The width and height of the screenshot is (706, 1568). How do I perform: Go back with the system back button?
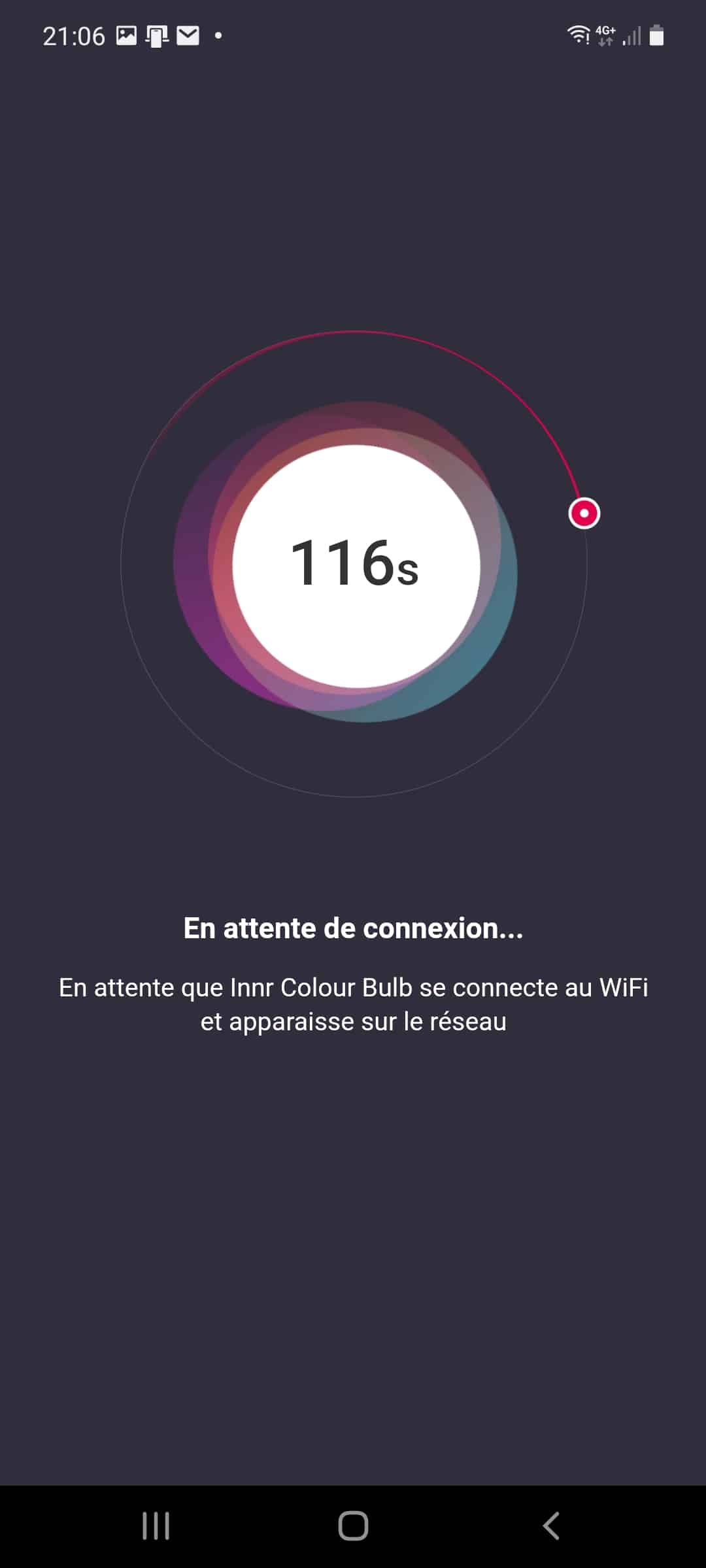point(551,1526)
